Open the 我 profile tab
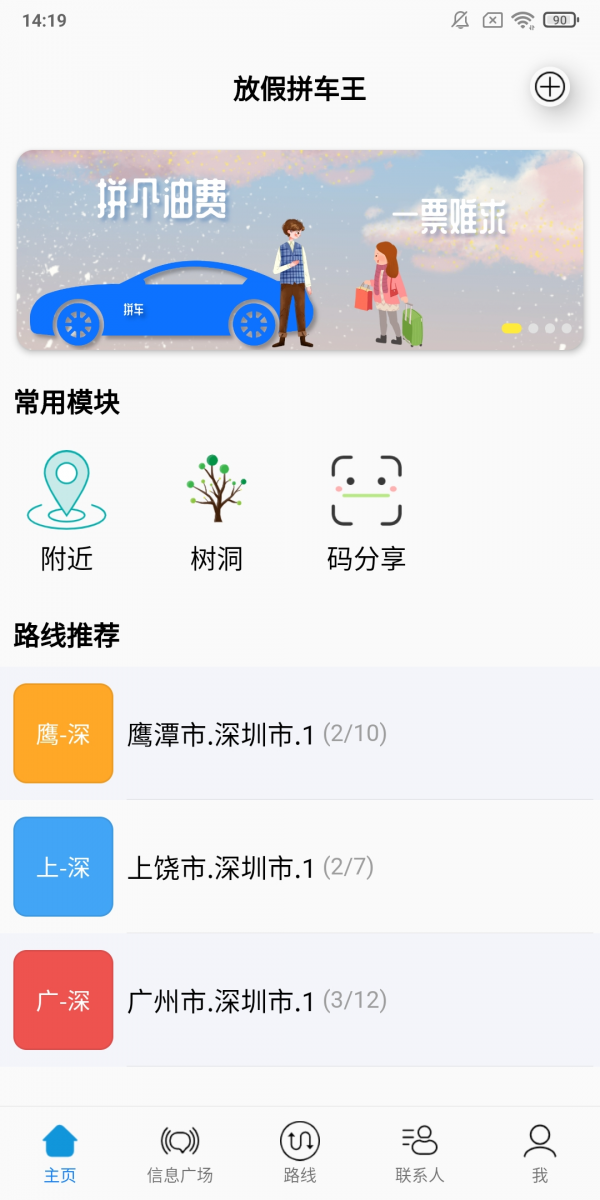The image size is (600, 1200). point(540,1152)
